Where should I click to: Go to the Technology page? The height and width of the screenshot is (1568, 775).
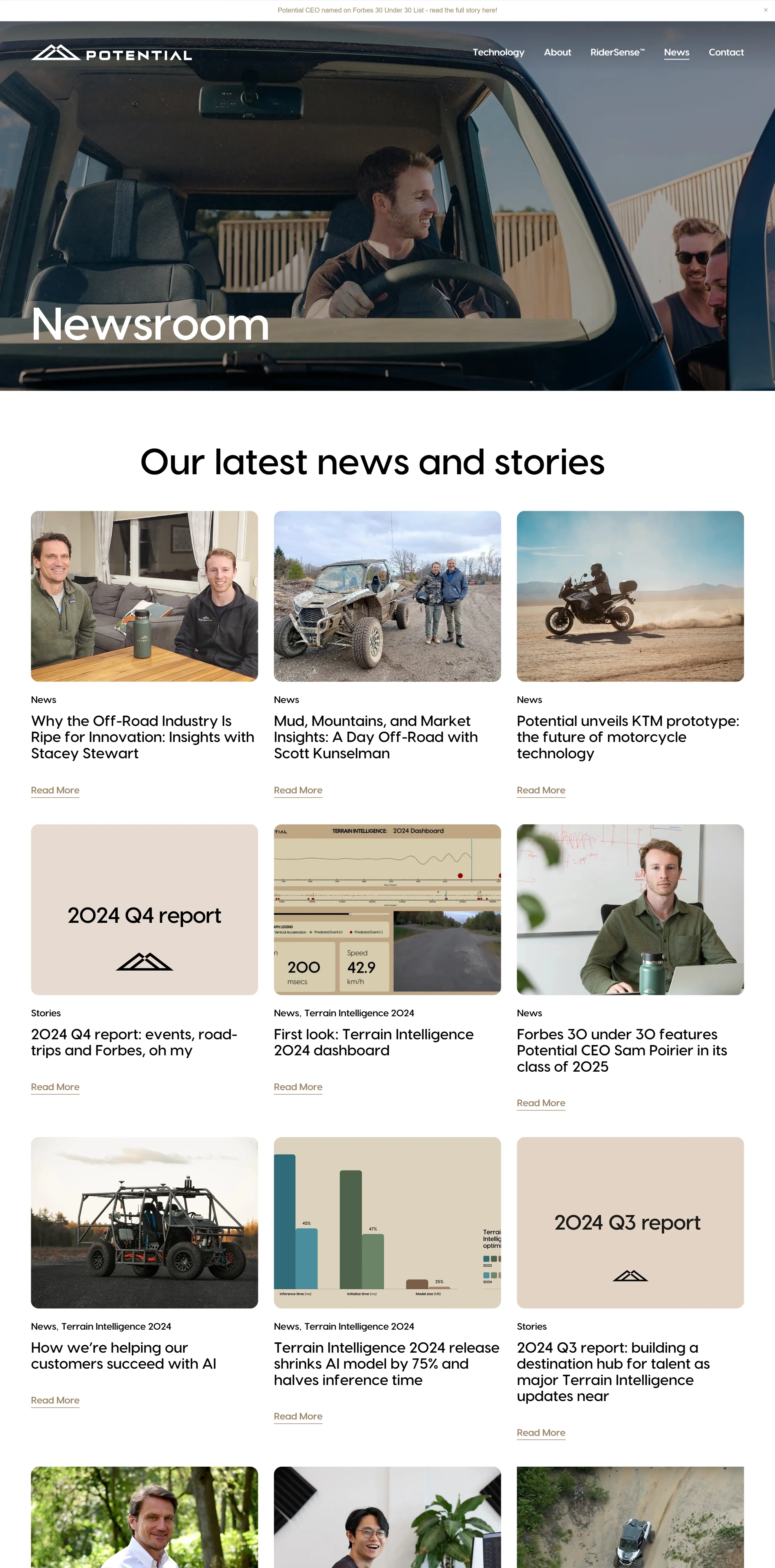pos(498,52)
